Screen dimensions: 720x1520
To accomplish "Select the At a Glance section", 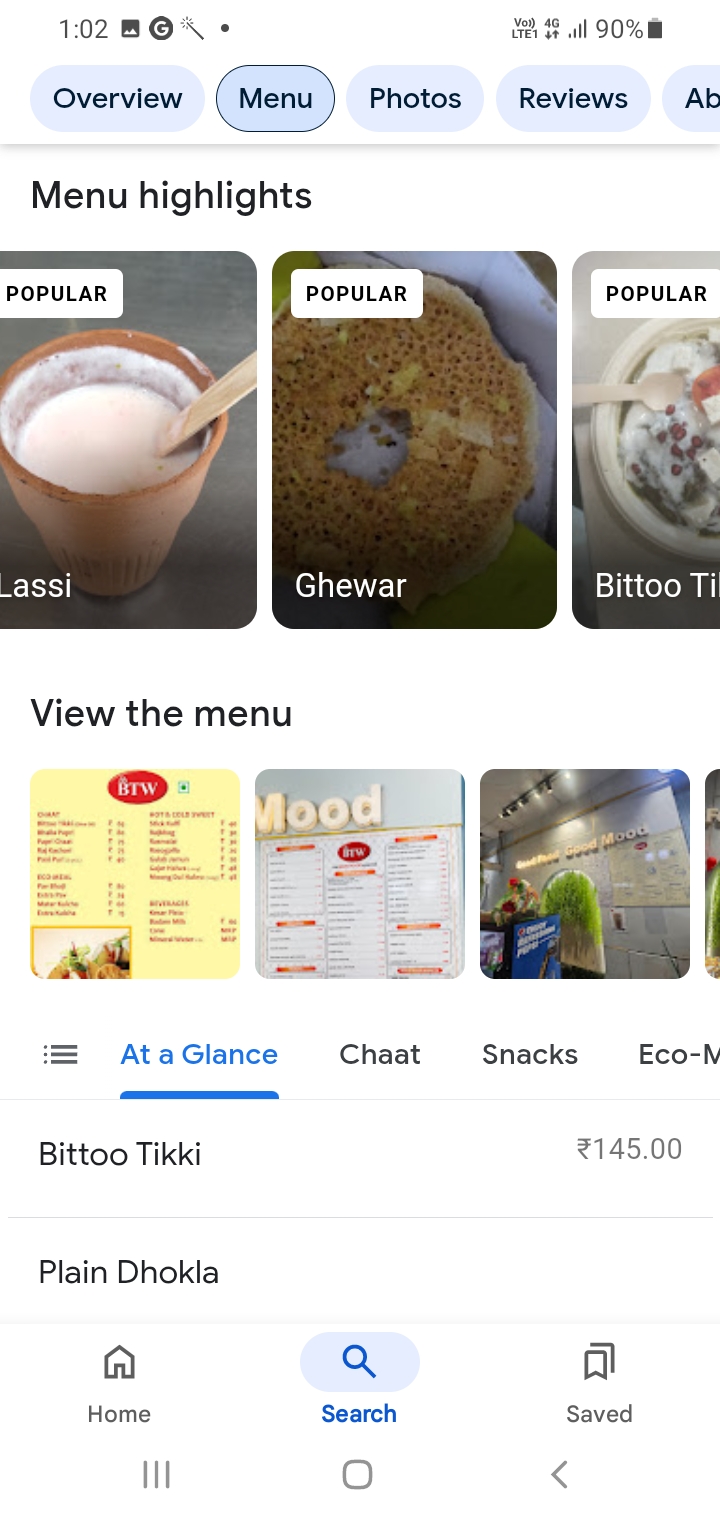I will coord(199,1054).
